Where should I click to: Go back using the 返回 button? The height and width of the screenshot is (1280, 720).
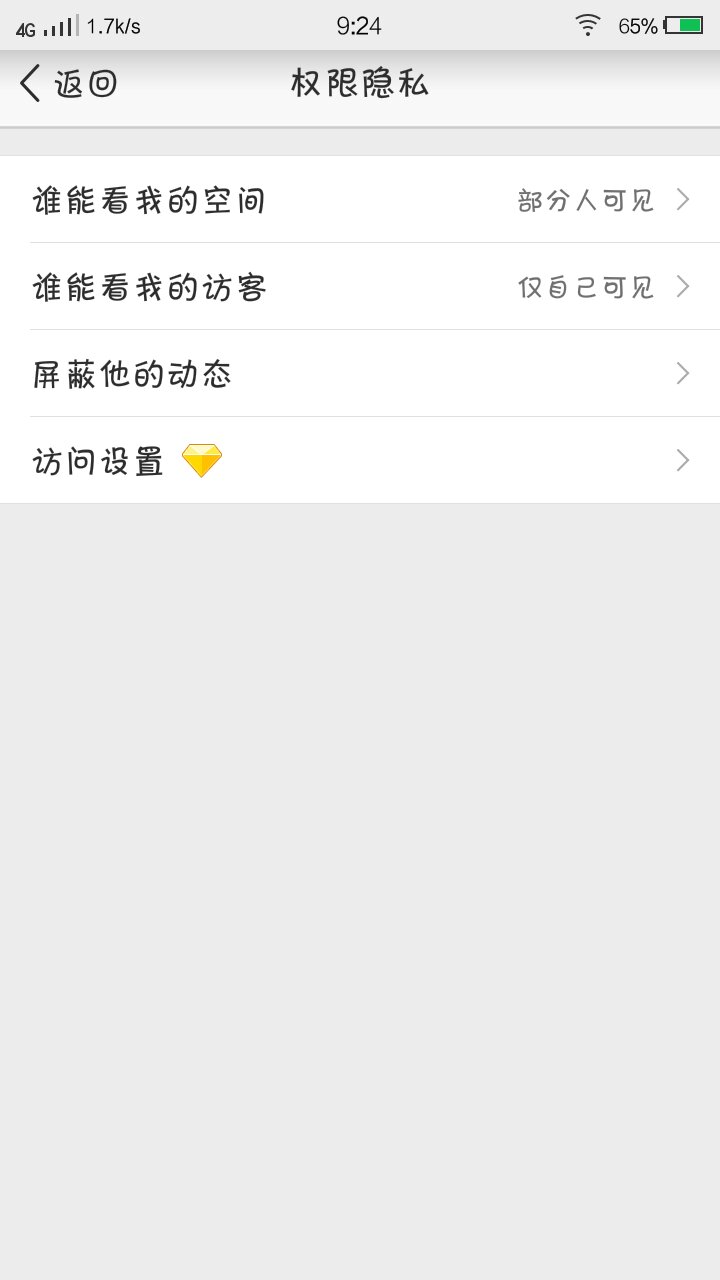click(68, 84)
